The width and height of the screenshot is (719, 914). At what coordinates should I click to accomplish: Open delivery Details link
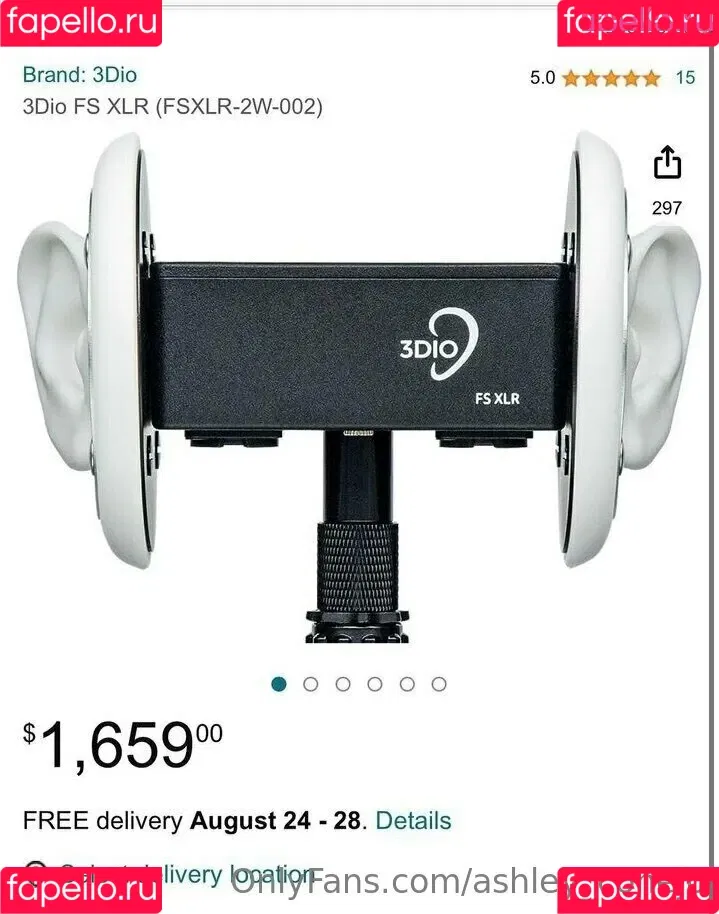(413, 821)
